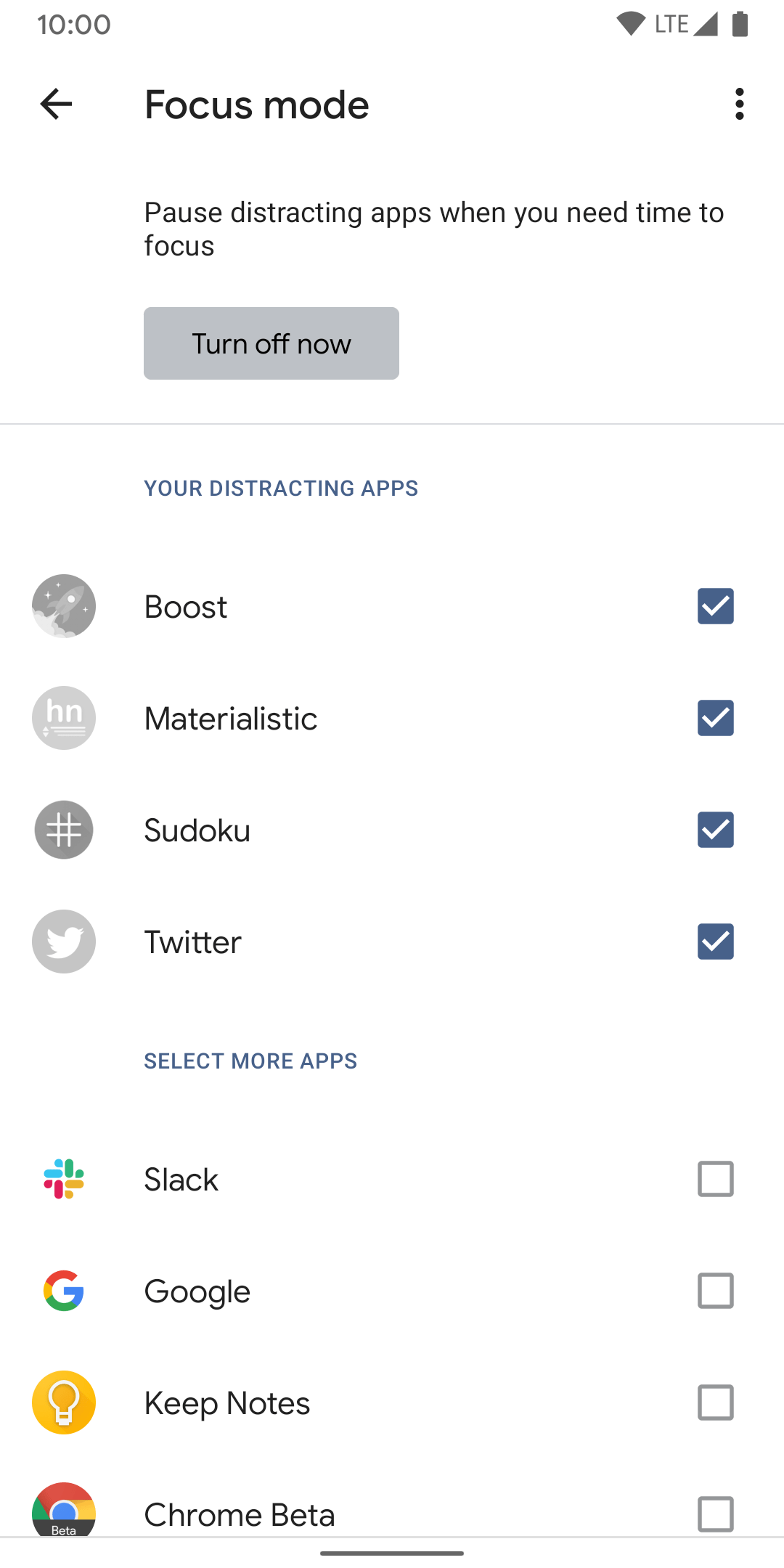The height and width of the screenshot is (1568, 784).
Task: Uncheck Boost as a distracting app
Action: tap(715, 606)
